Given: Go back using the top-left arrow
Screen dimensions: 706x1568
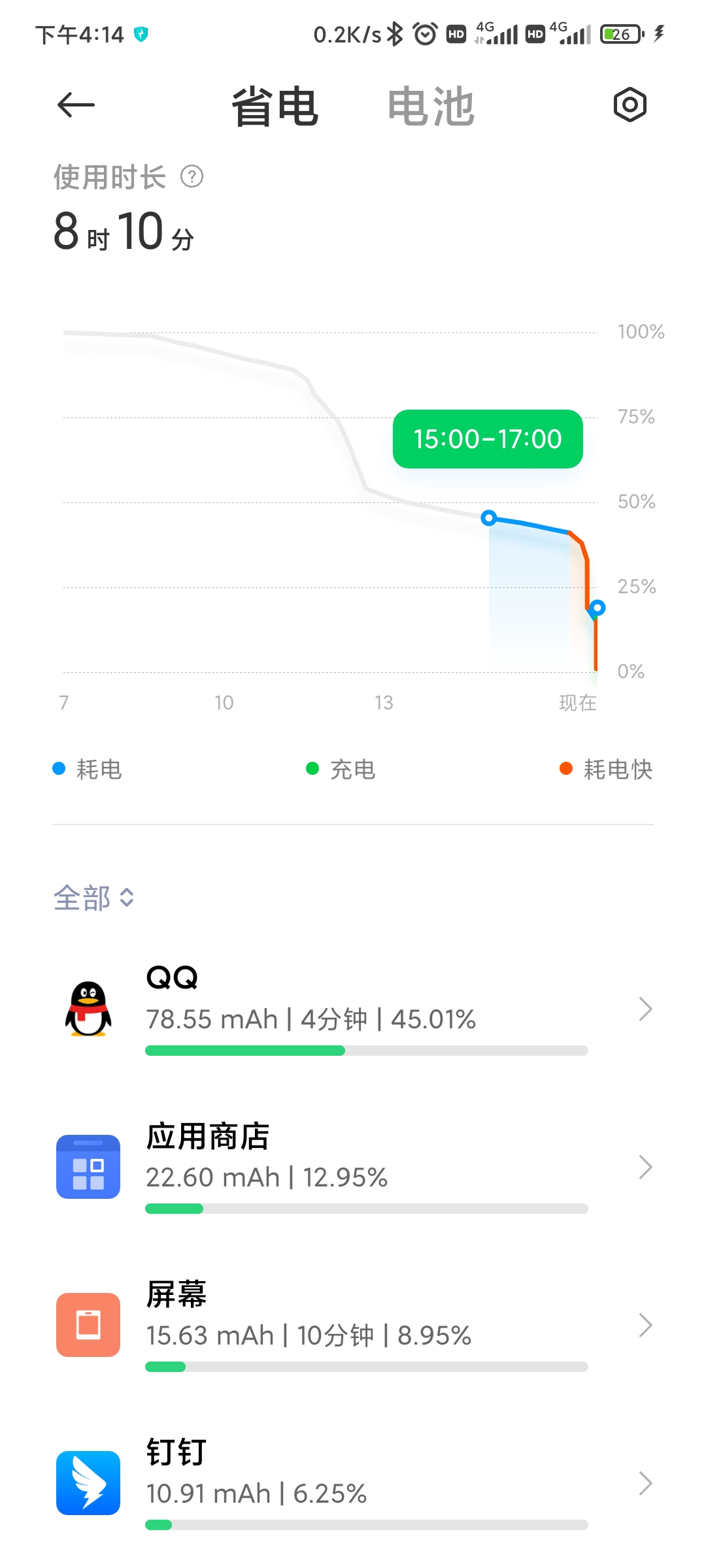Looking at the screenshot, I should click(x=76, y=105).
